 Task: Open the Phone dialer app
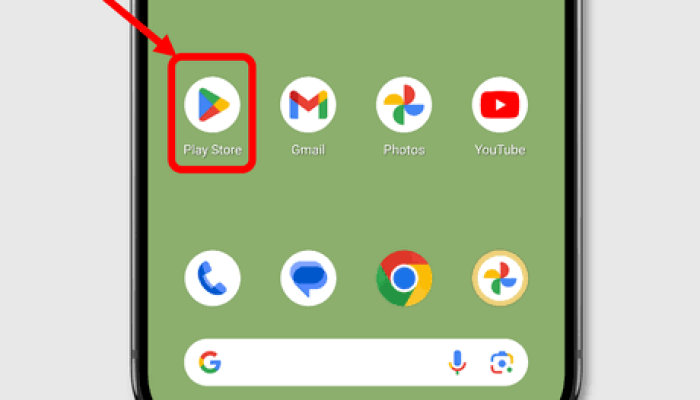(x=212, y=278)
